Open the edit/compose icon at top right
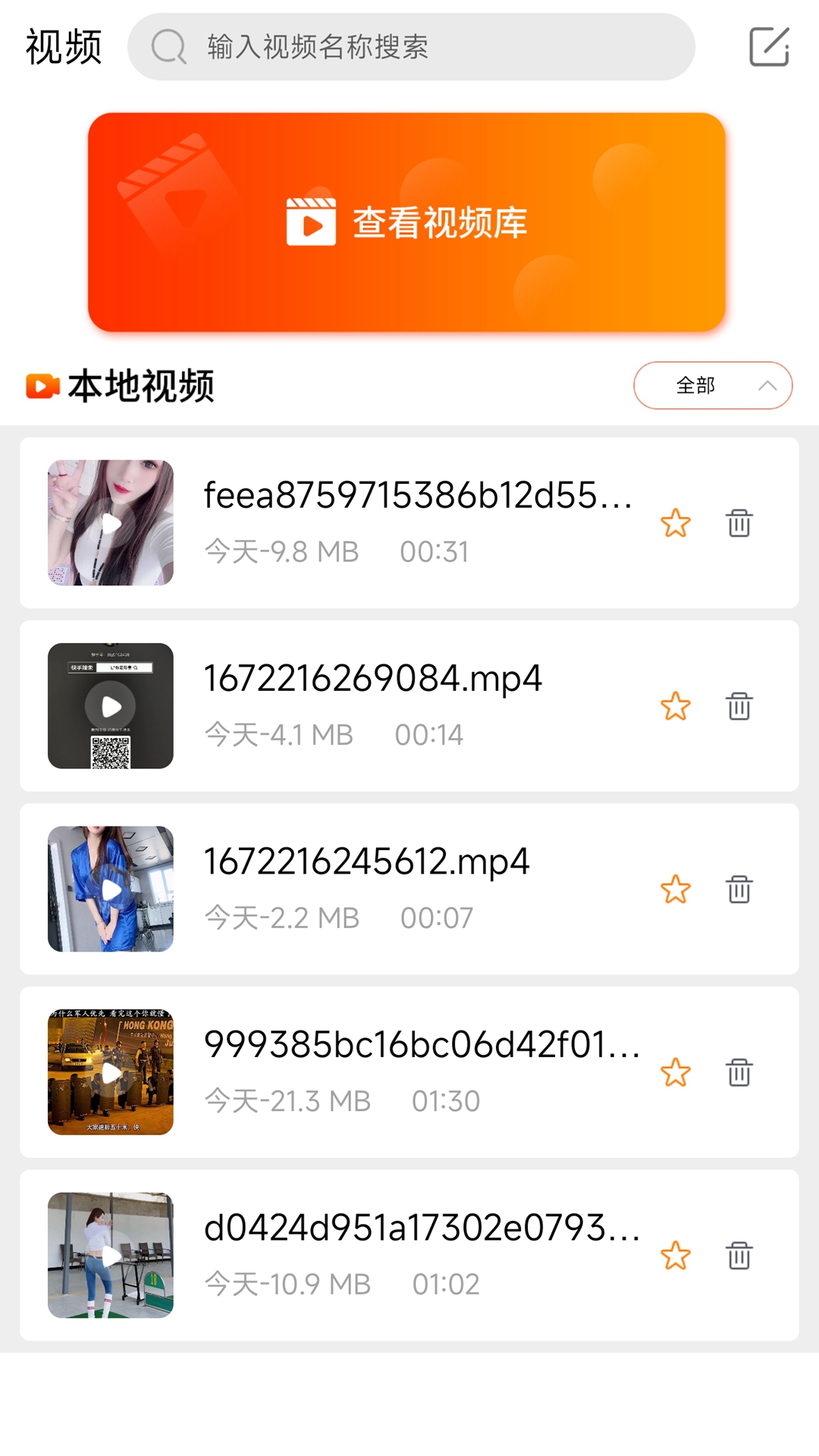The width and height of the screenshot is (819, 1456). [769, 47]
